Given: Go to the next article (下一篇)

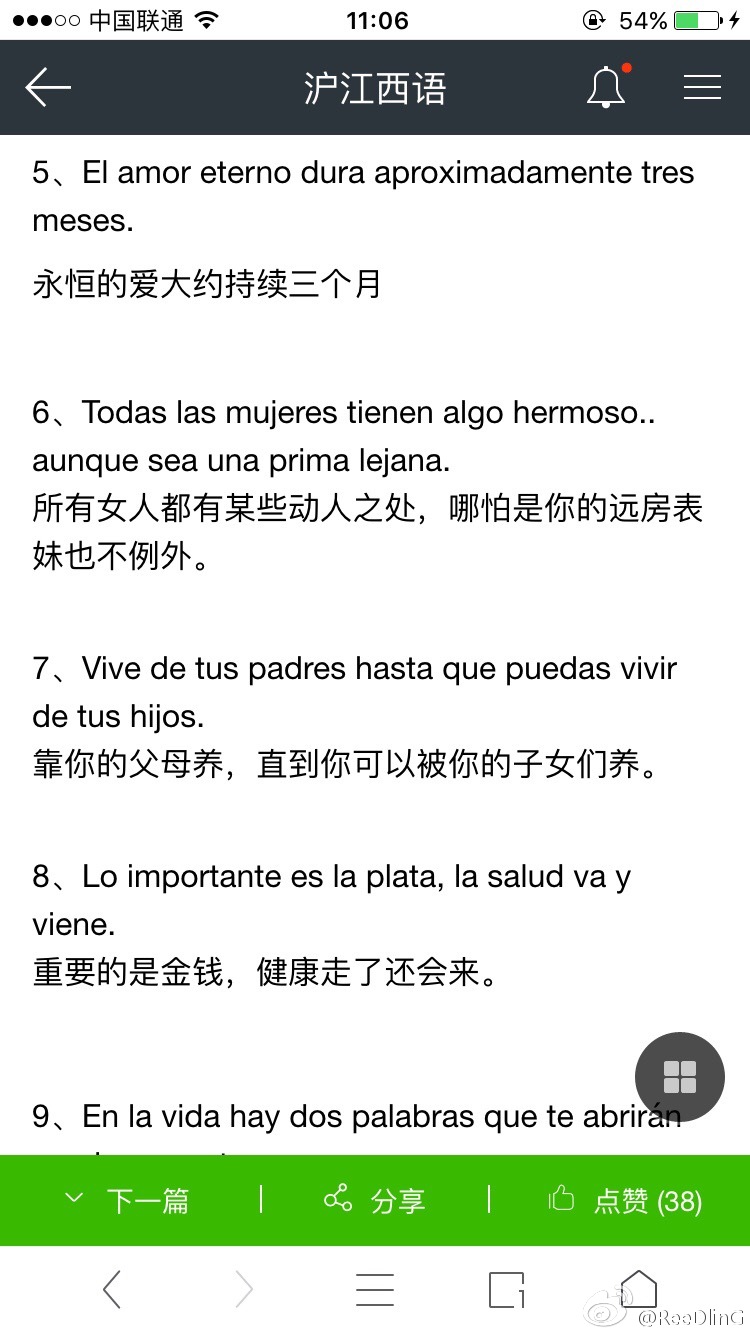Looking at the screenshot, I should click(128, 1200).
